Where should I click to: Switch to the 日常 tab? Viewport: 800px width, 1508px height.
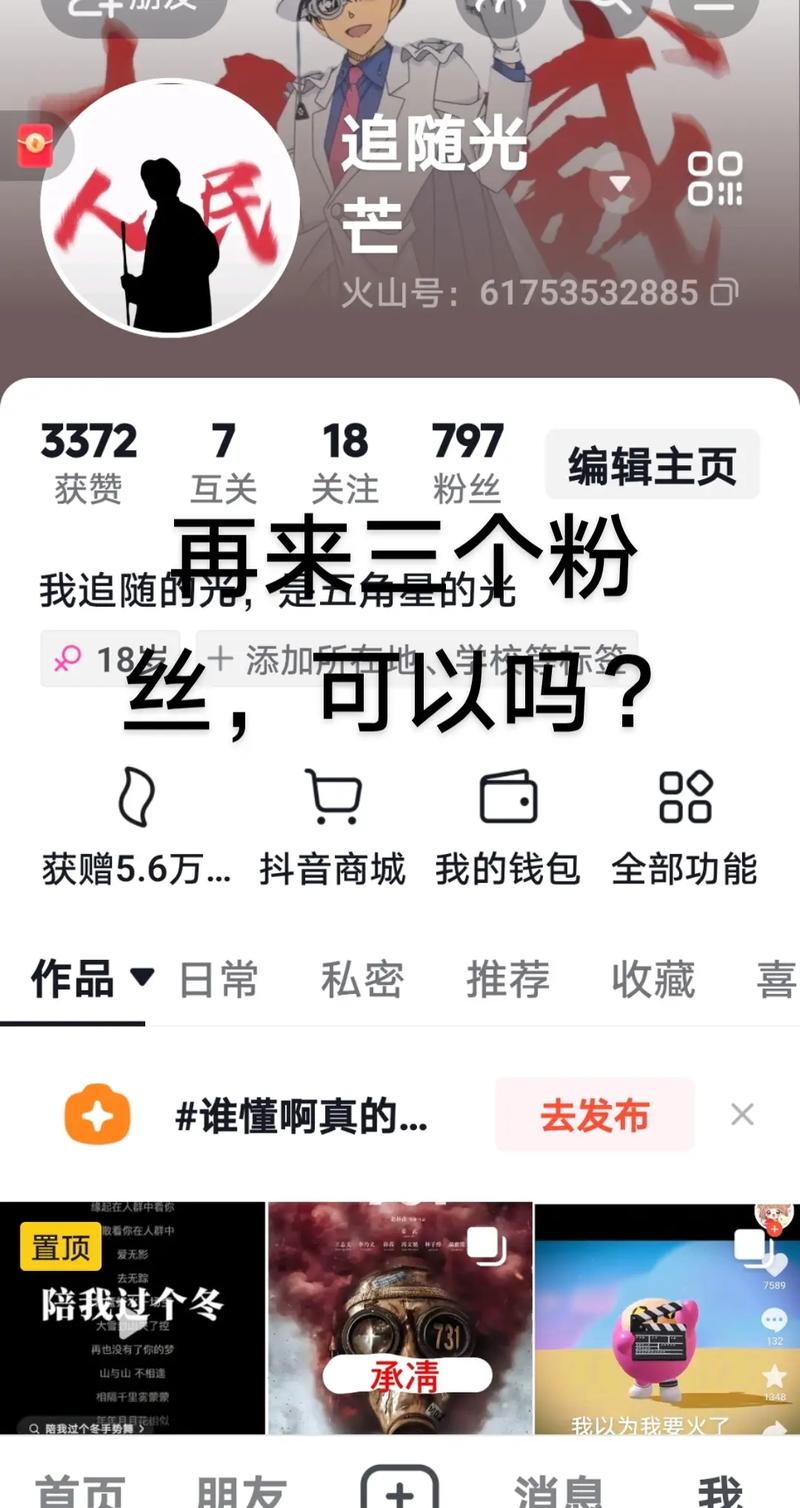pyautogui.click(x=218, y=980)
